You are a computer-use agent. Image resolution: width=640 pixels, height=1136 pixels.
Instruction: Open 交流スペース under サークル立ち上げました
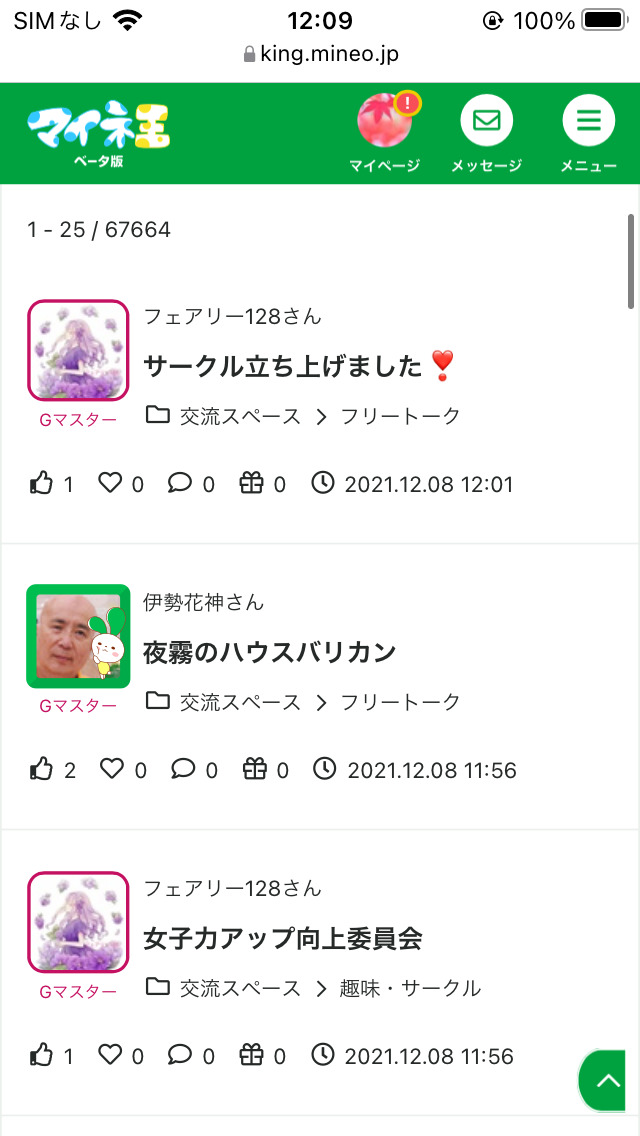240,416
